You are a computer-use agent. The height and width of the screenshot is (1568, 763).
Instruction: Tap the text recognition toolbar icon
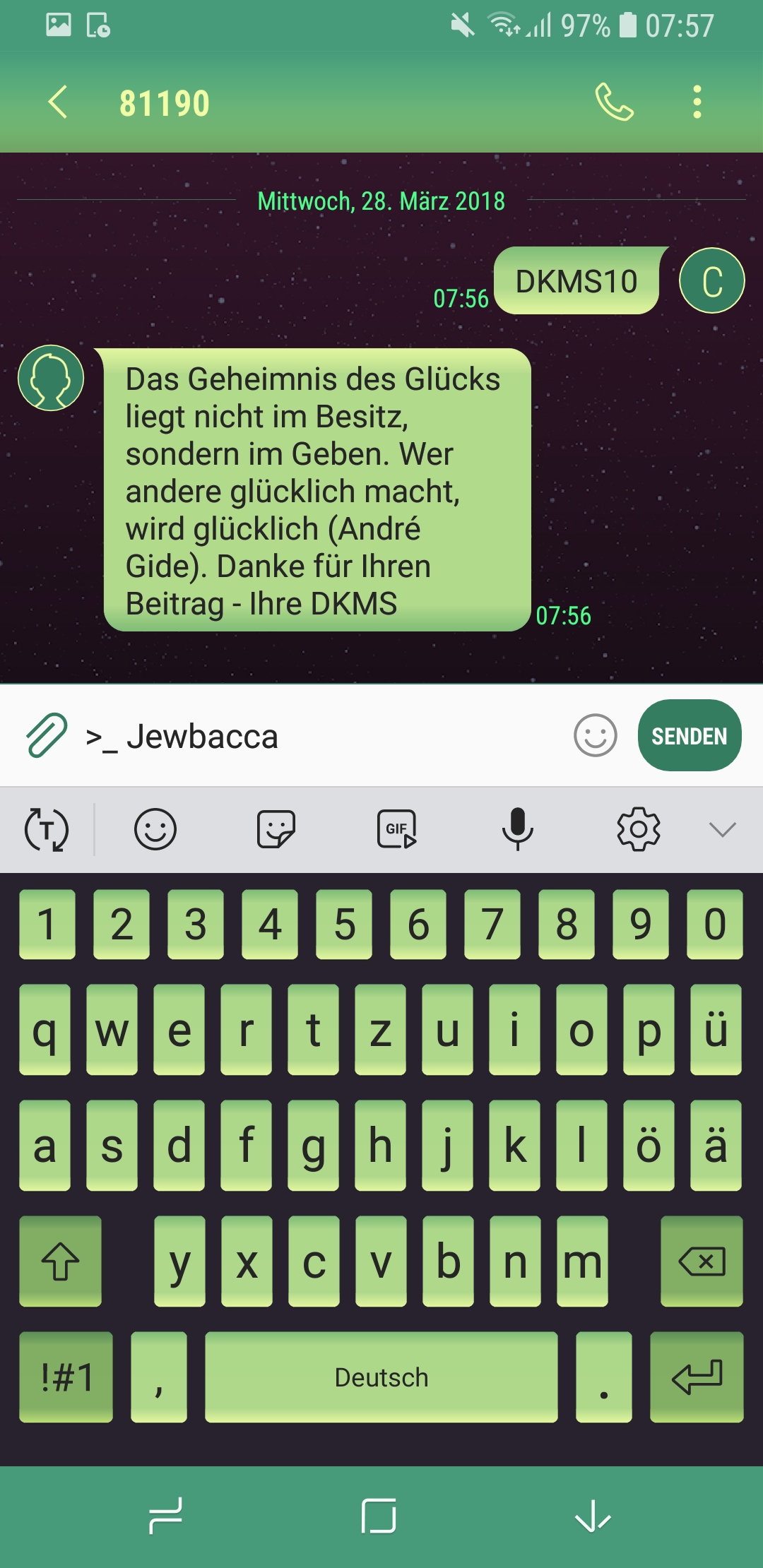pos(47,829)
